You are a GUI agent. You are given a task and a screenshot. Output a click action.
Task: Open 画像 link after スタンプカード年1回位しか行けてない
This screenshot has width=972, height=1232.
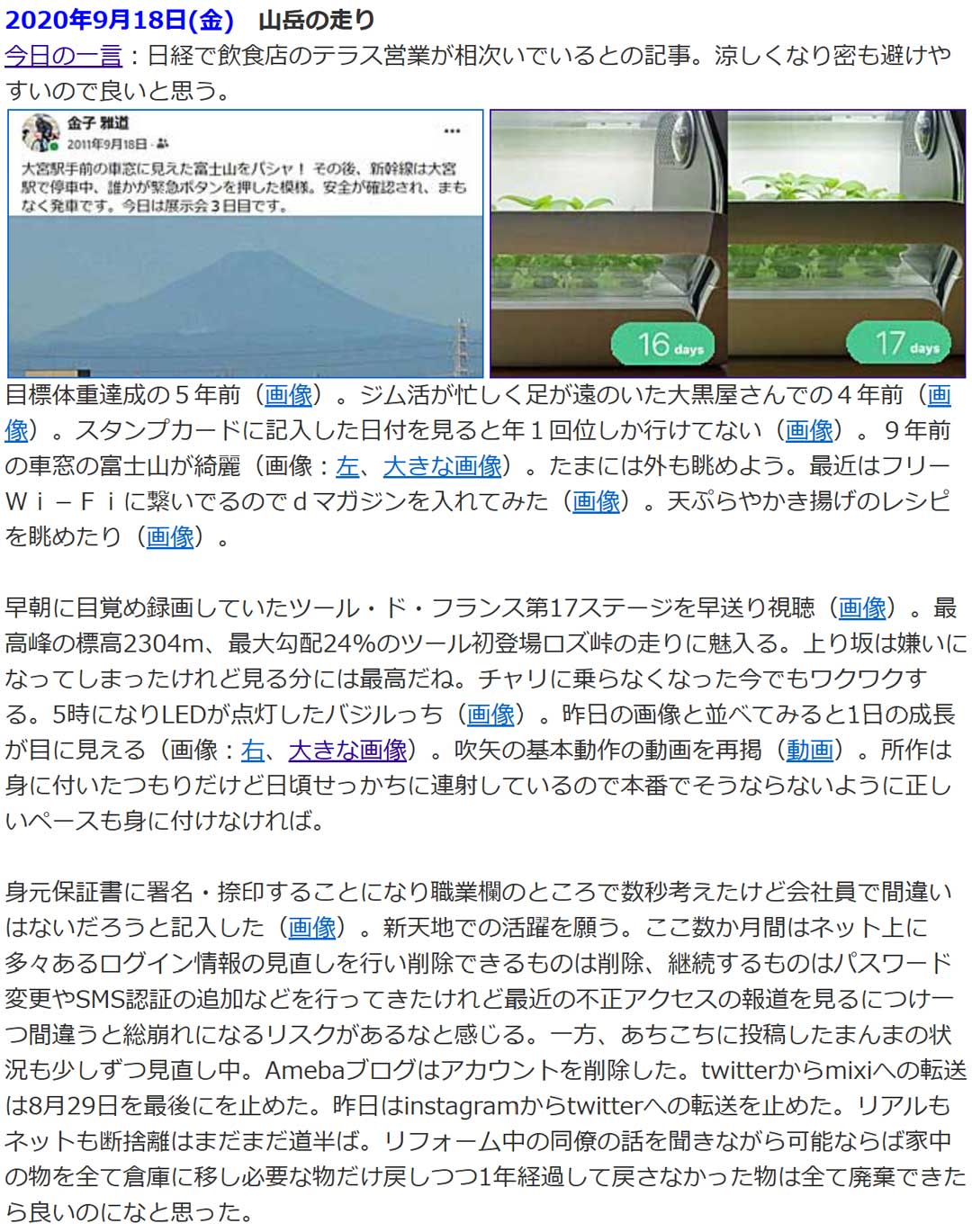pyautogui.click(x=809, y=430)
